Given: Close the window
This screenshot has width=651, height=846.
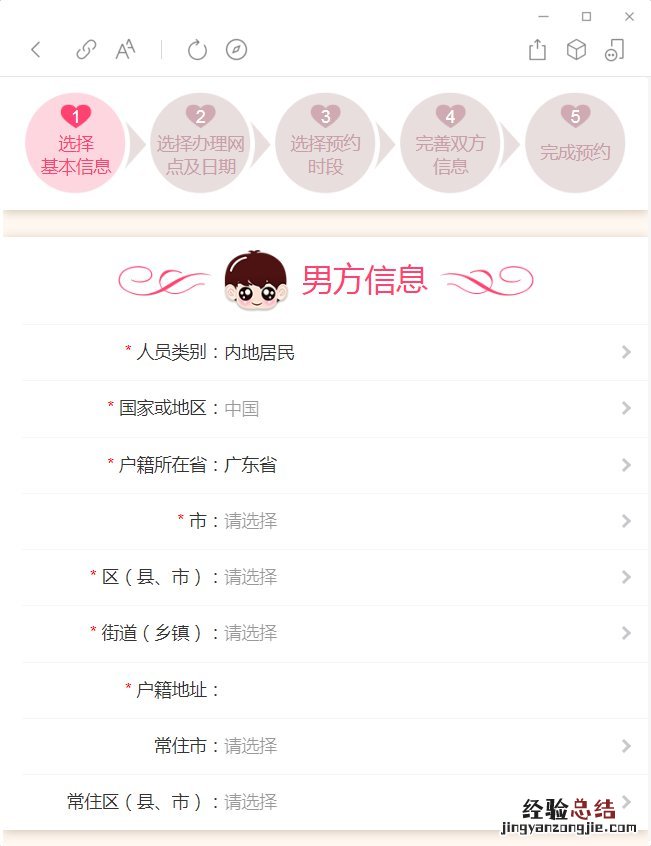Looking at the screenshot, I should (x=629, y=16).
